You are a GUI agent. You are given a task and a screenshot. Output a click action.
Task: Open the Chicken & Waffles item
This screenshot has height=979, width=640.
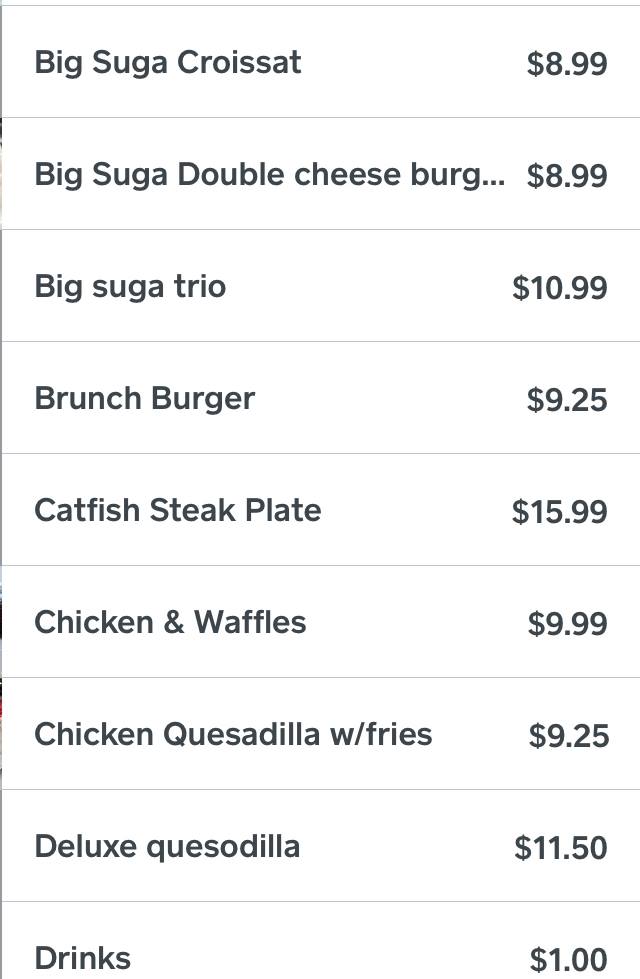320,623
